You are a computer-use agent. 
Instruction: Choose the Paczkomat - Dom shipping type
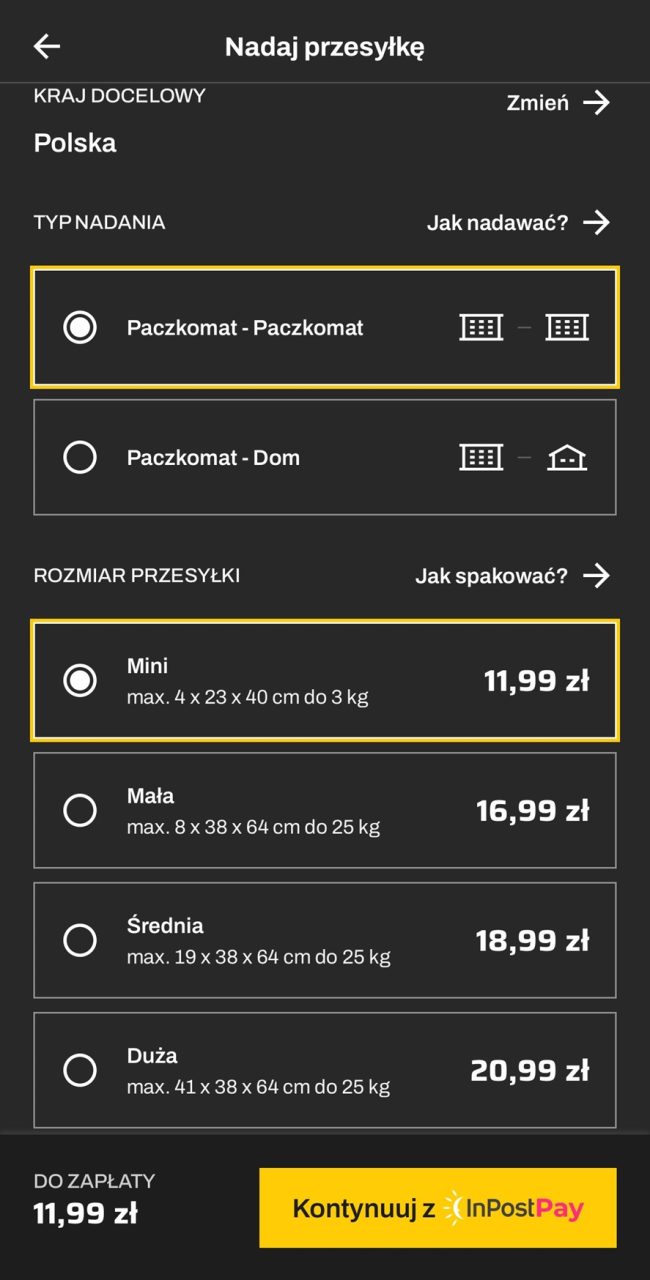coord(324,457)
